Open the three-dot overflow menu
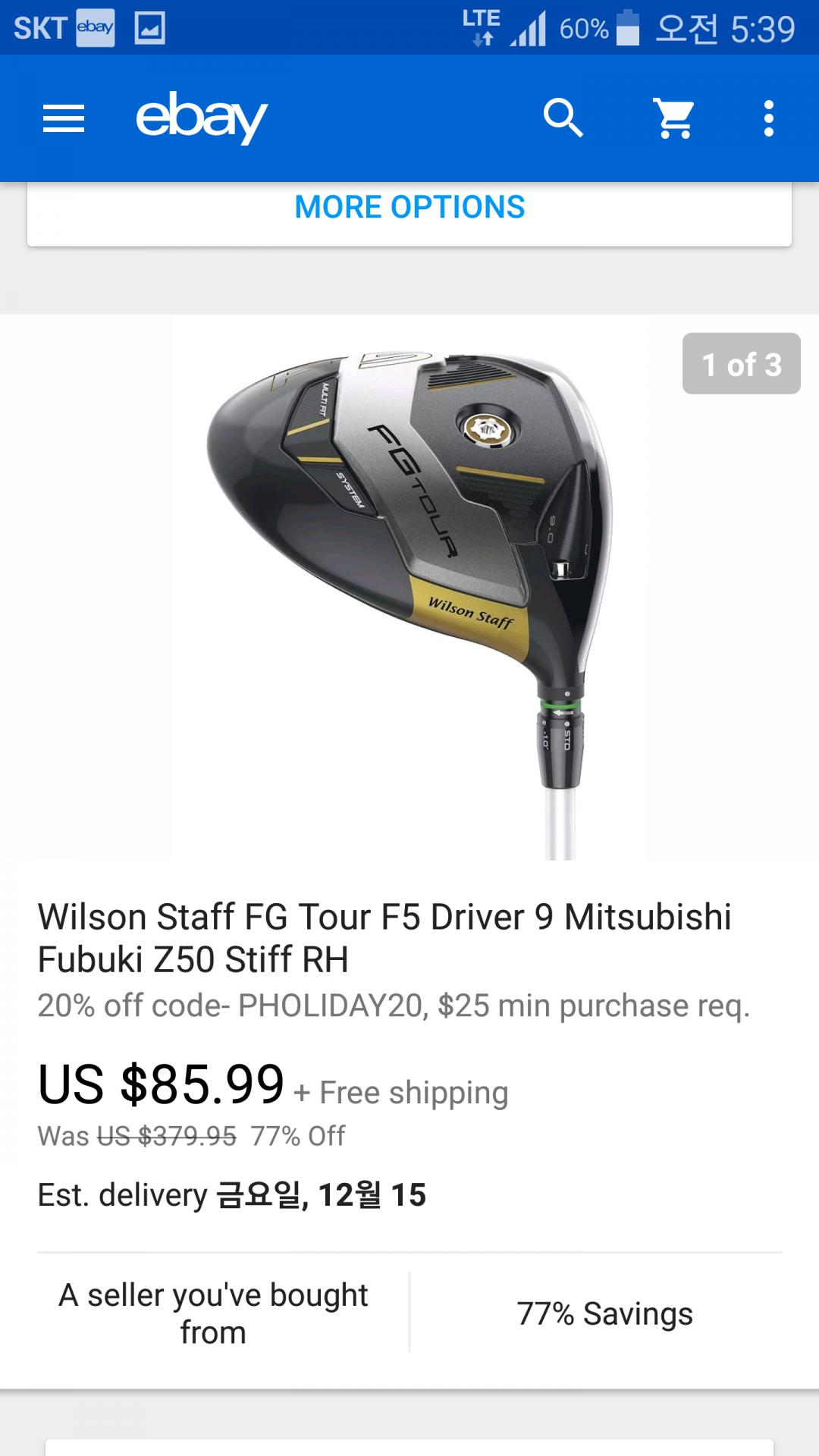This screenshot has height=1456, width=819. (768, 119)
